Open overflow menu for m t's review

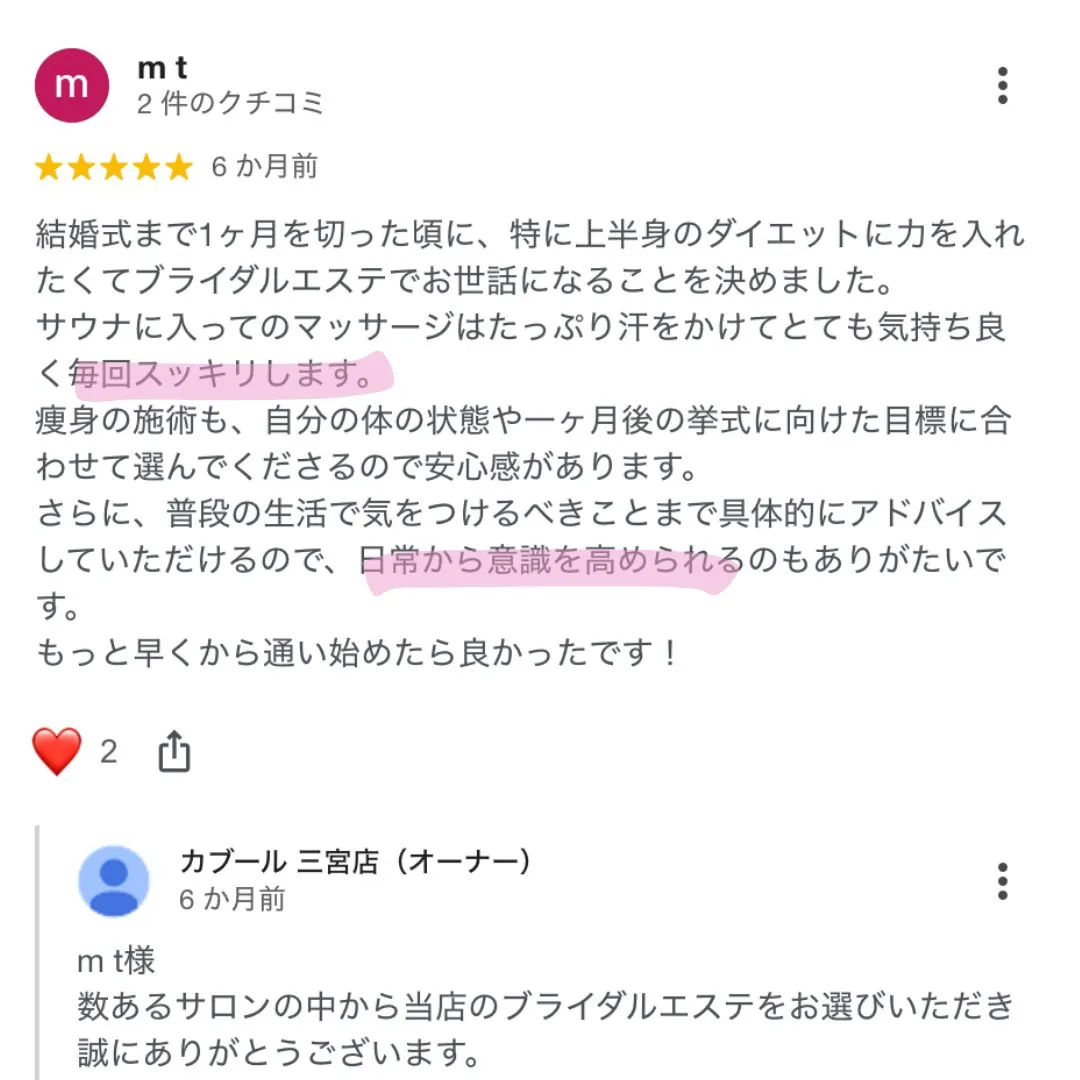tap(1002, 87)
